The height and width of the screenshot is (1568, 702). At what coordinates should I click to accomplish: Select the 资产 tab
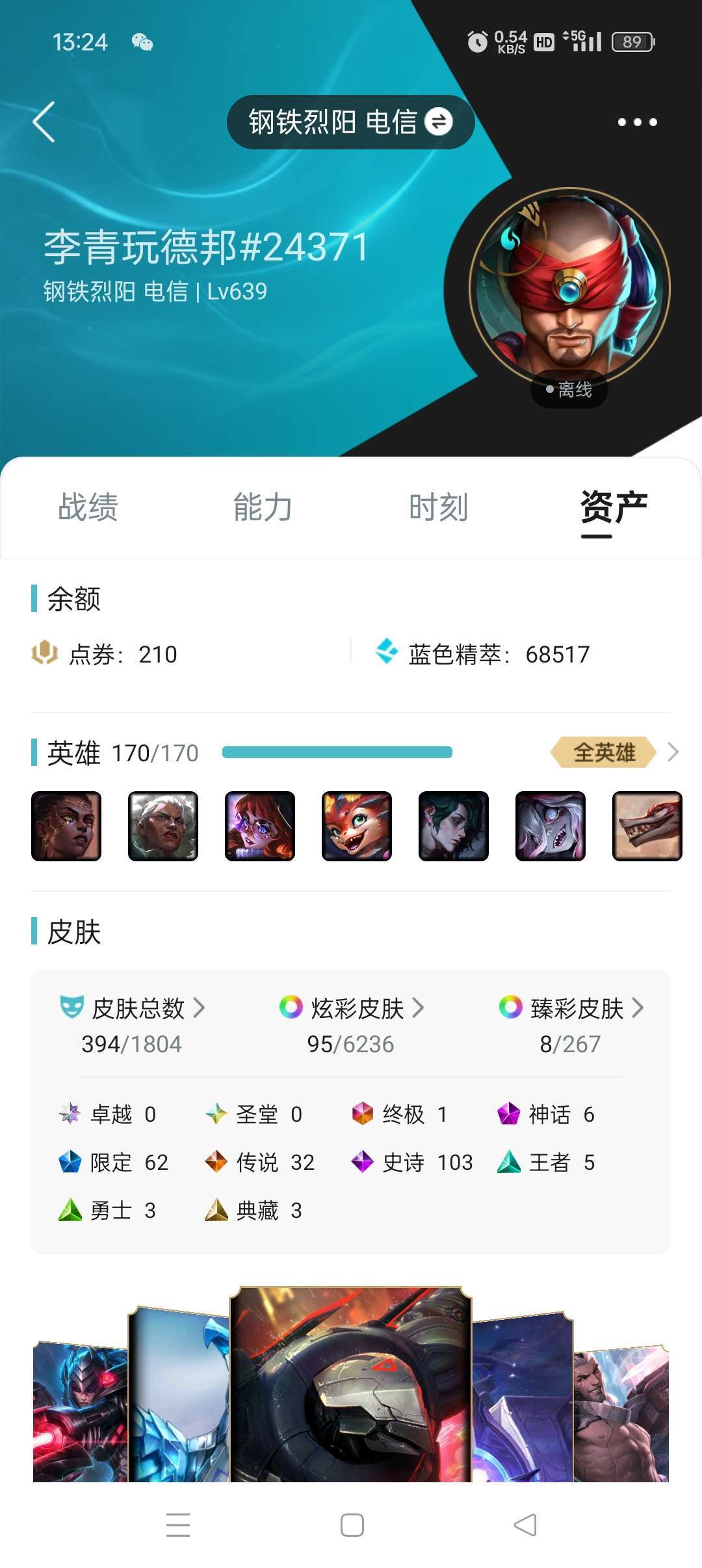pos(614,507)
